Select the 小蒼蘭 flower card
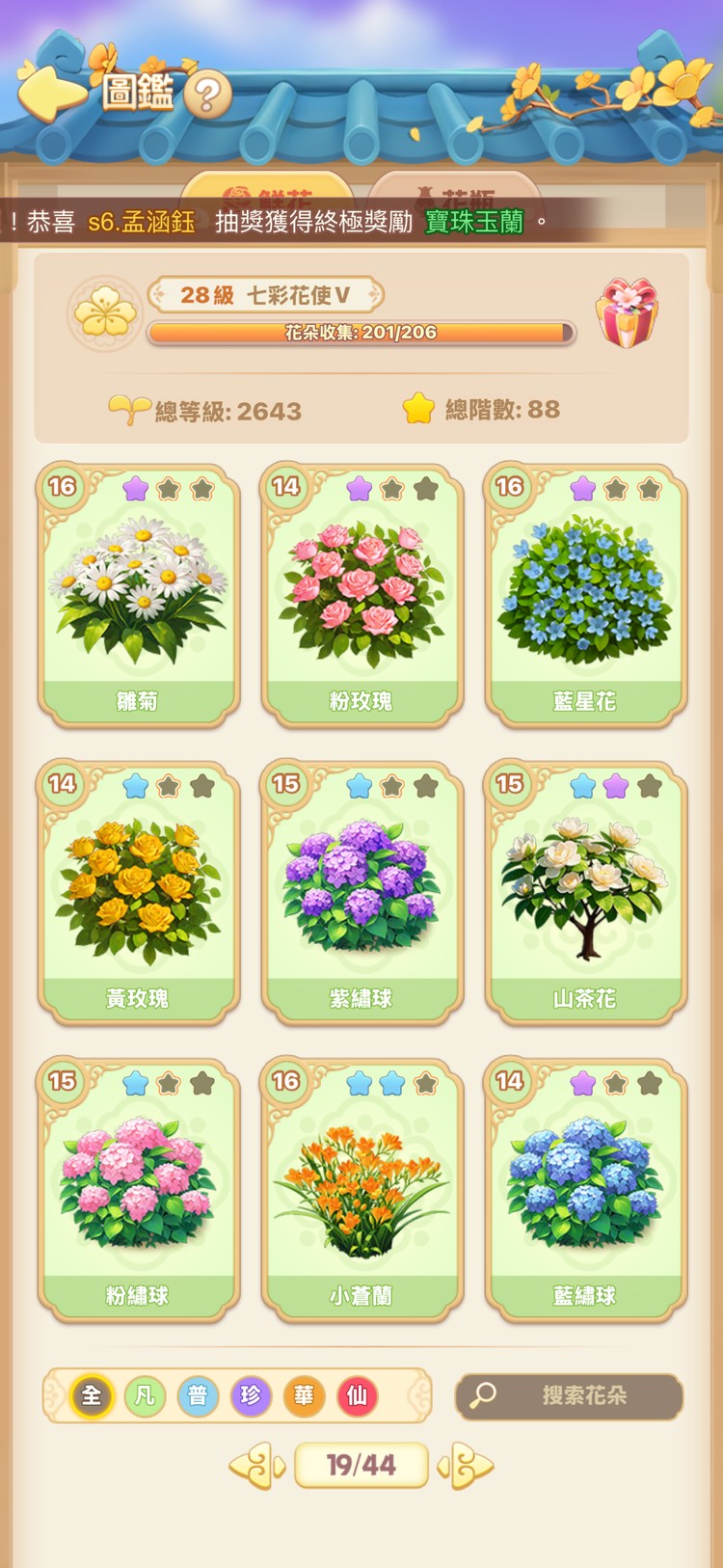723x1568 pixels. tap(361, 1189)
